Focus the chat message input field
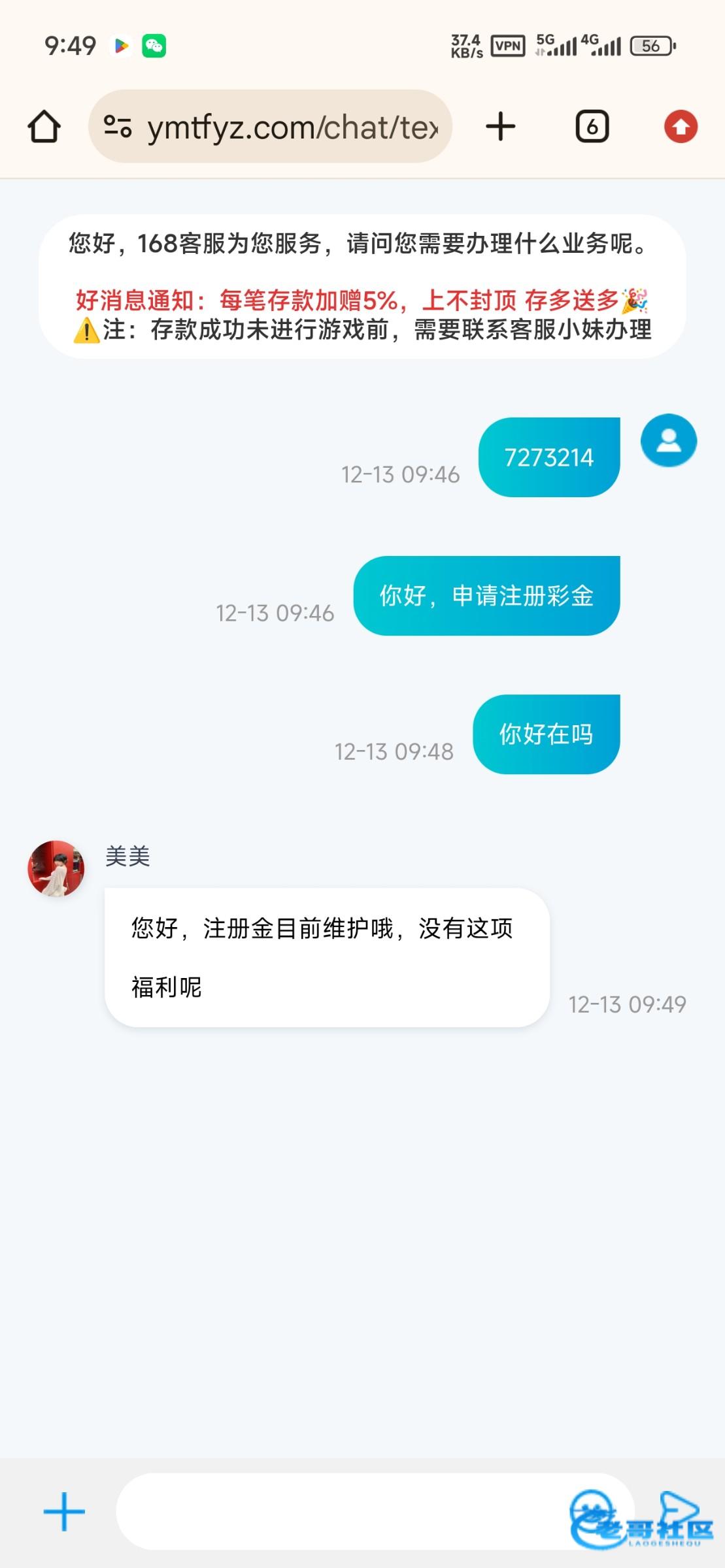Viewport: 725px width, 1568px height. pos(340,1512)
